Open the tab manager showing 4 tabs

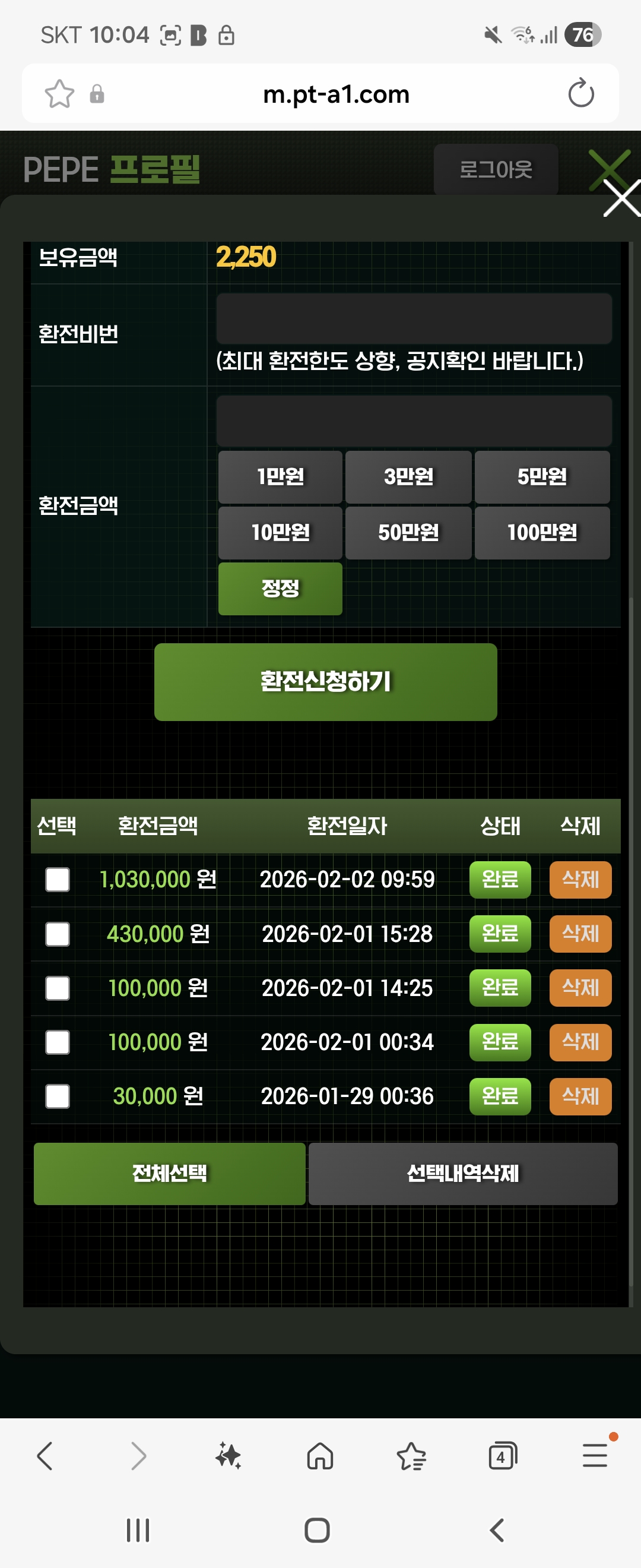pyautogui.click(x=502, y=1456)
